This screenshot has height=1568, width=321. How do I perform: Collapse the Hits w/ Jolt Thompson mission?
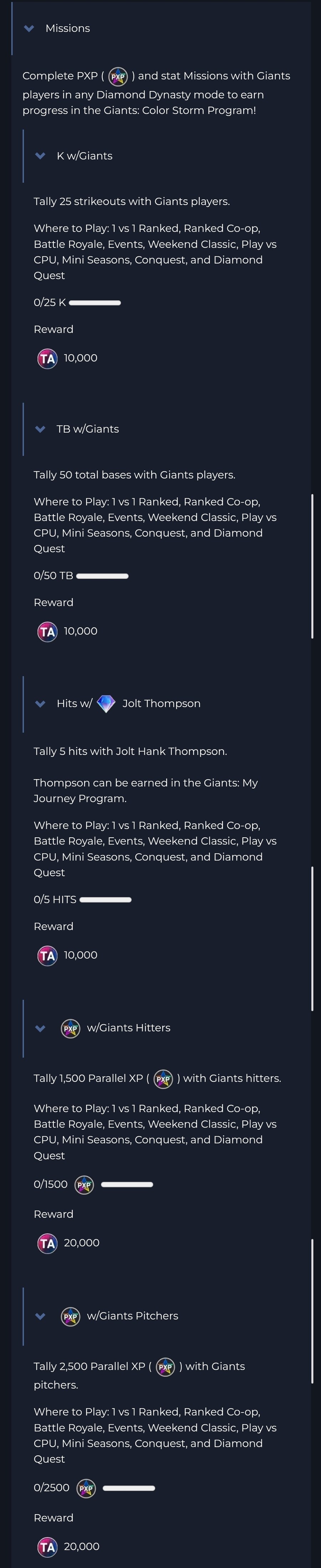[x=40, y=704]
